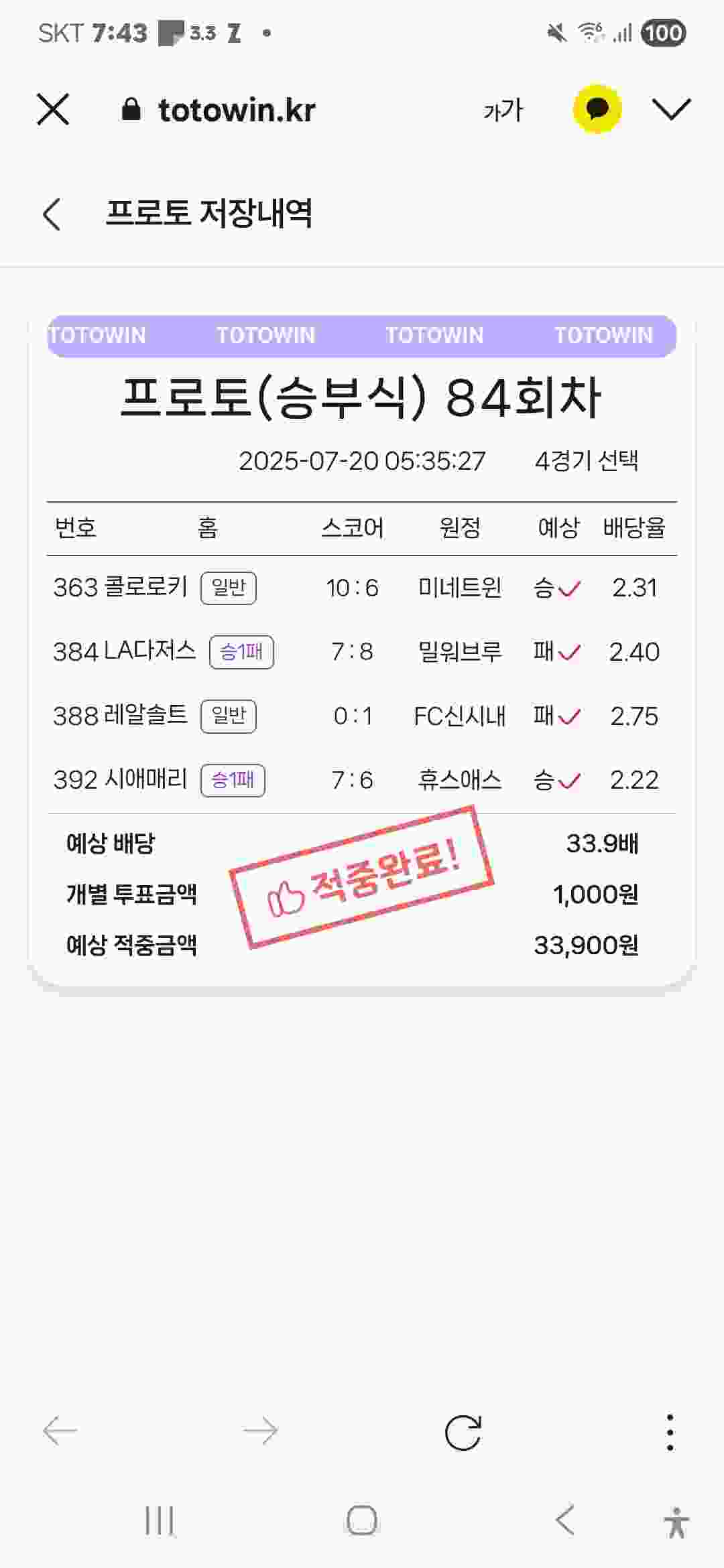Navigate back in browser history
The image size is (724, 1568).
[x=60, y=1431]
